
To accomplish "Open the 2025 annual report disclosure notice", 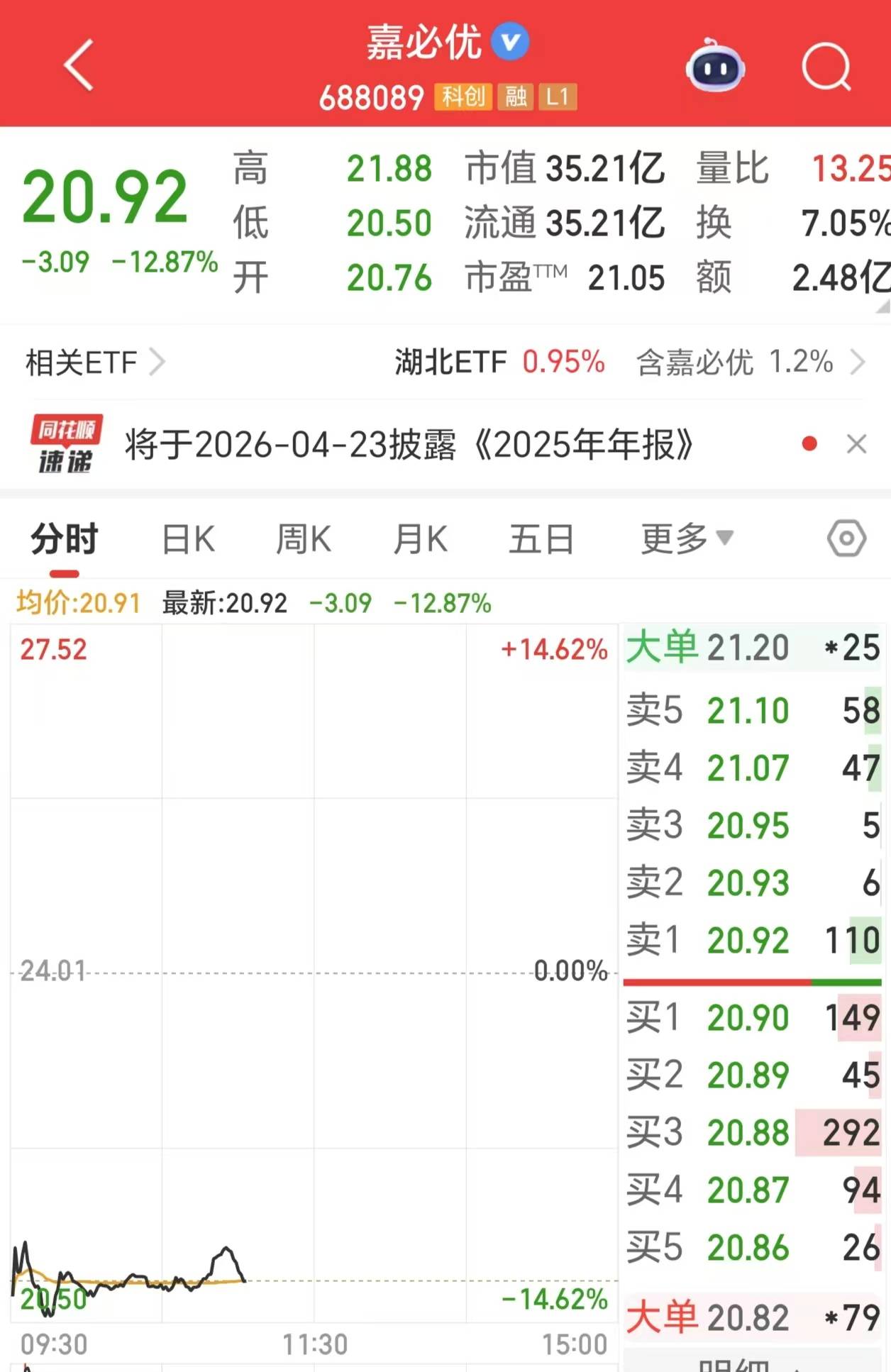I will pos(408,445).
